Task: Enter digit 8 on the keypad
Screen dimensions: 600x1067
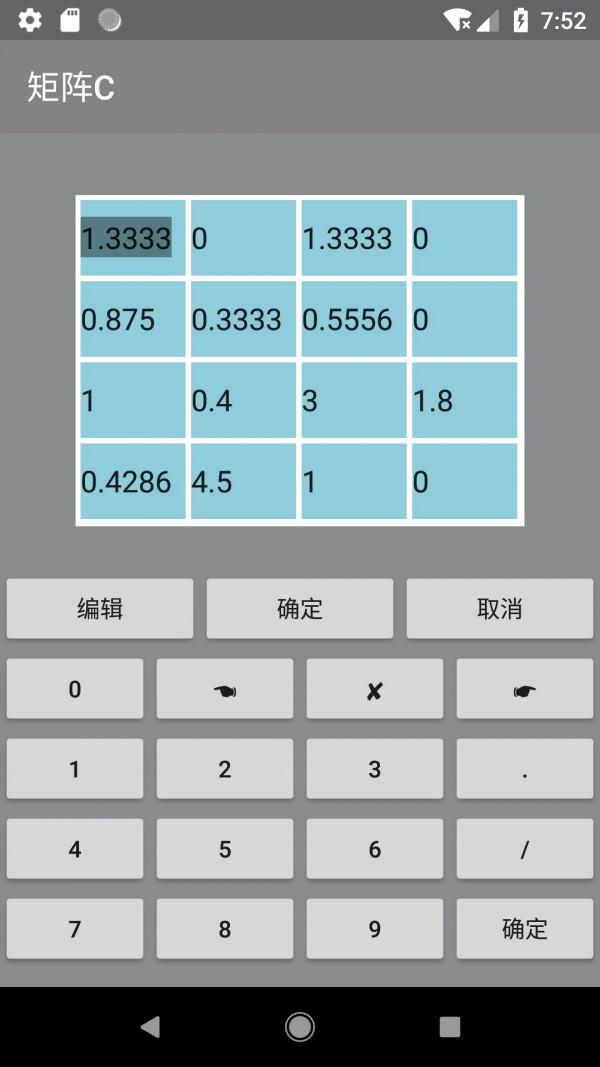Action: pos(225,929)
